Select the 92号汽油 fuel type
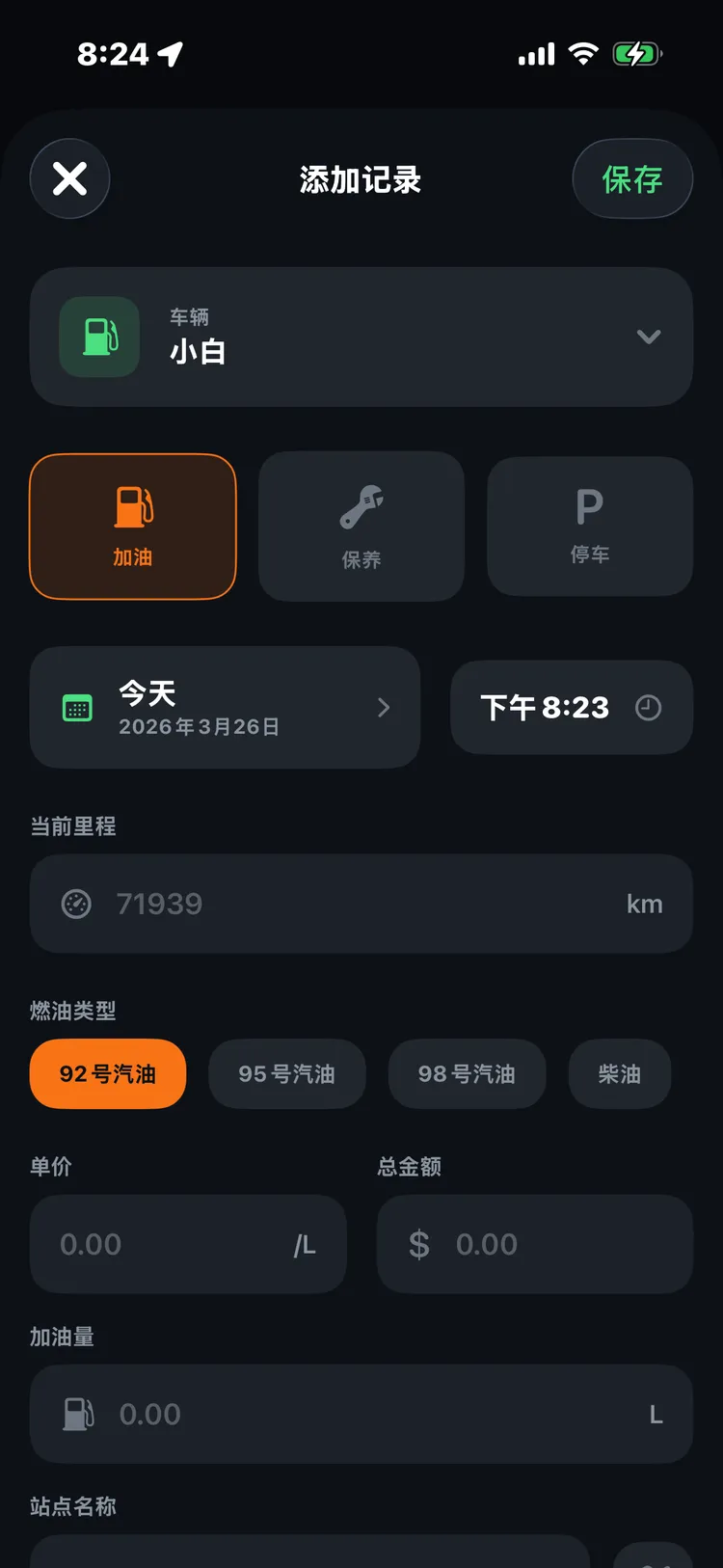The width and height of the screenshot is (723, 1568). point(107,1073)
